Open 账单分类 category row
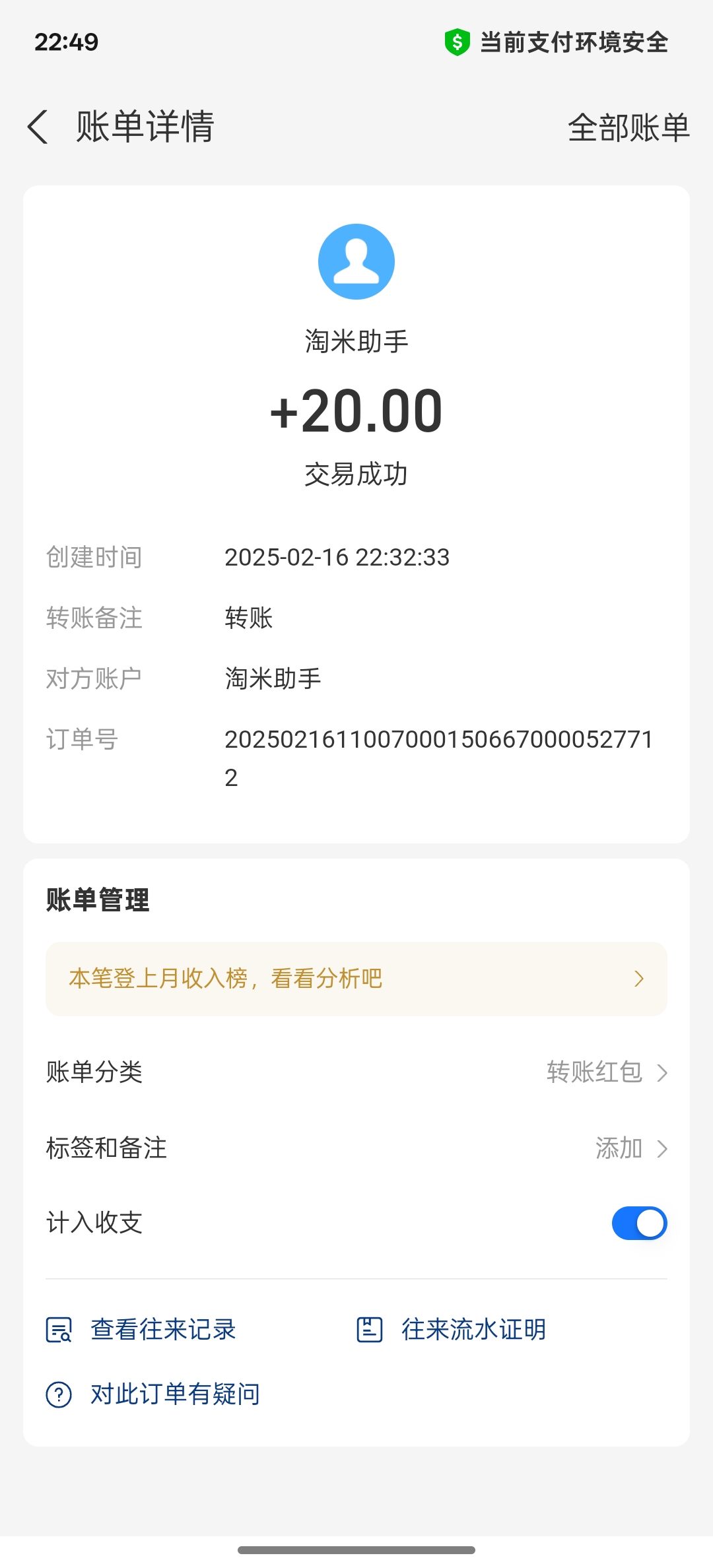 click(x=356, y=1072)
